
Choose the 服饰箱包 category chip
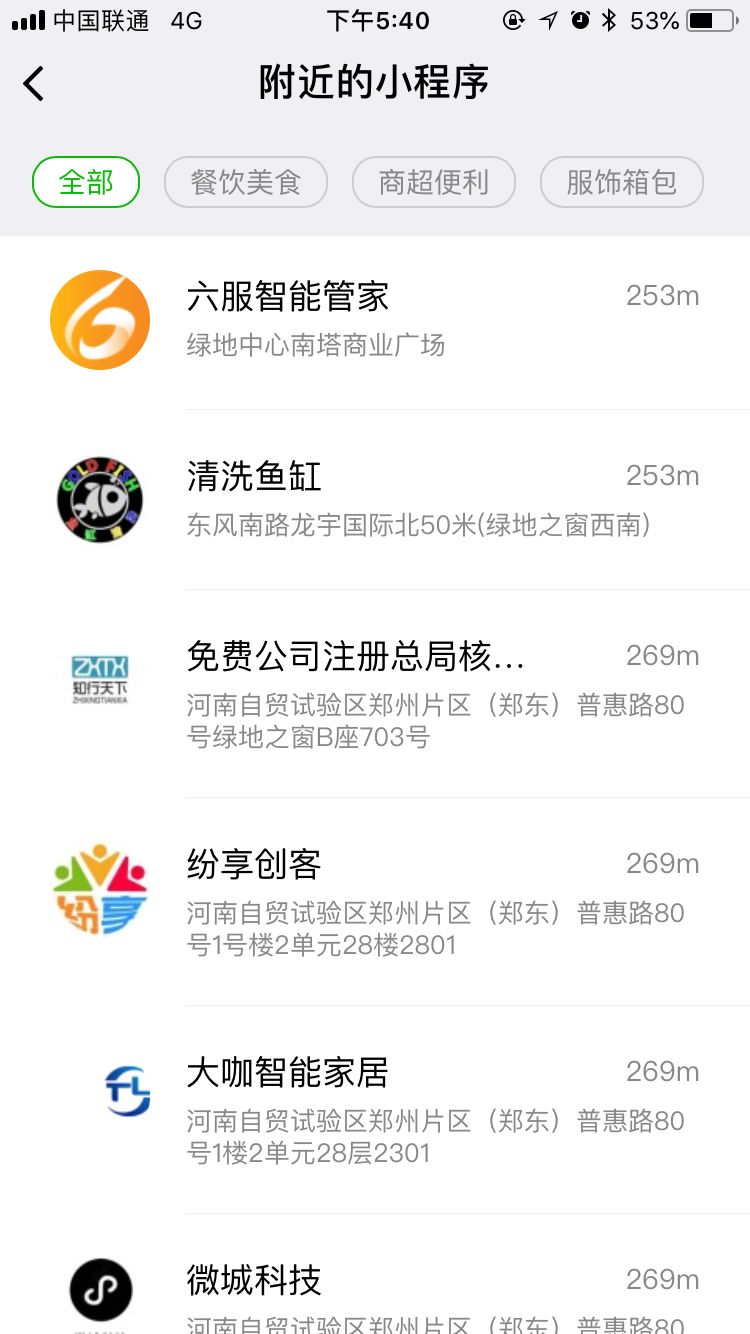pyautogui.click(x=622, y=182)
